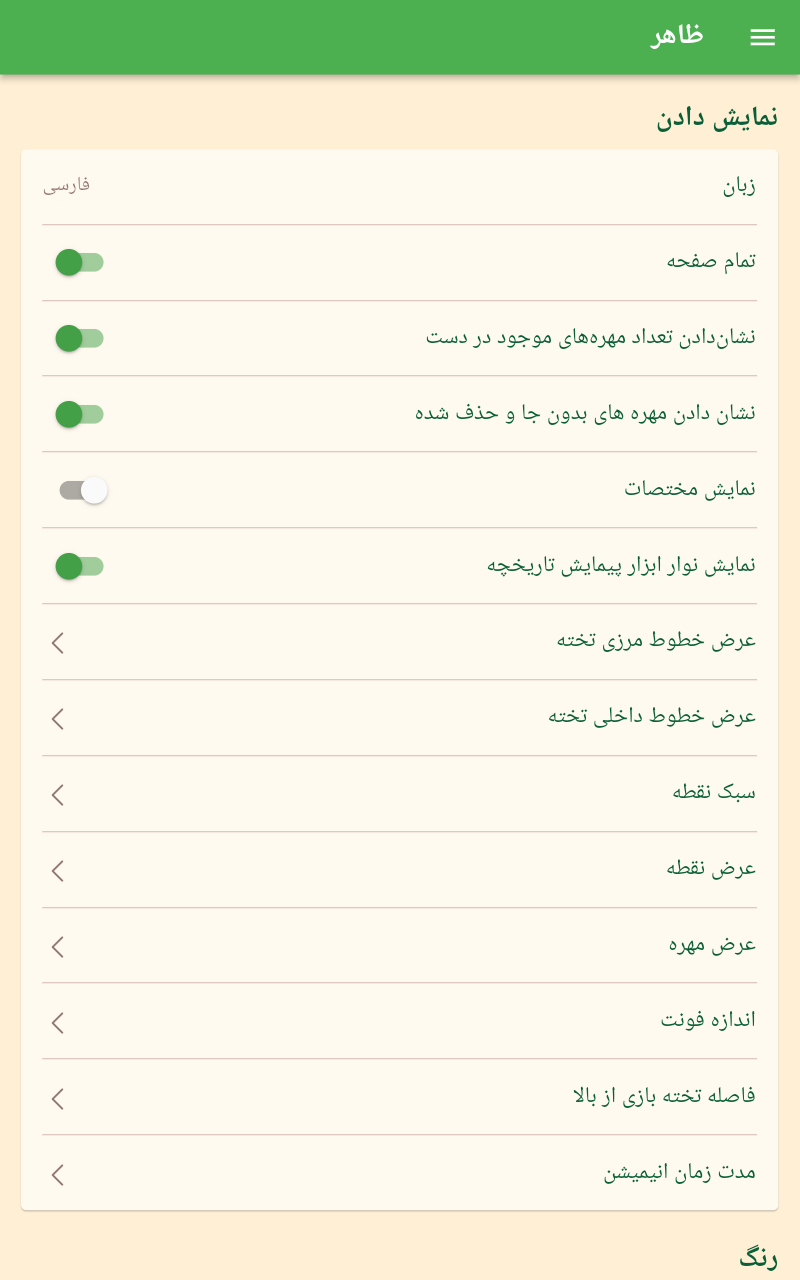Screen dimensions: 800x1280
Task: Open عرض خطوط داخلی تخته setting
Action: click(x=400, y=718)
